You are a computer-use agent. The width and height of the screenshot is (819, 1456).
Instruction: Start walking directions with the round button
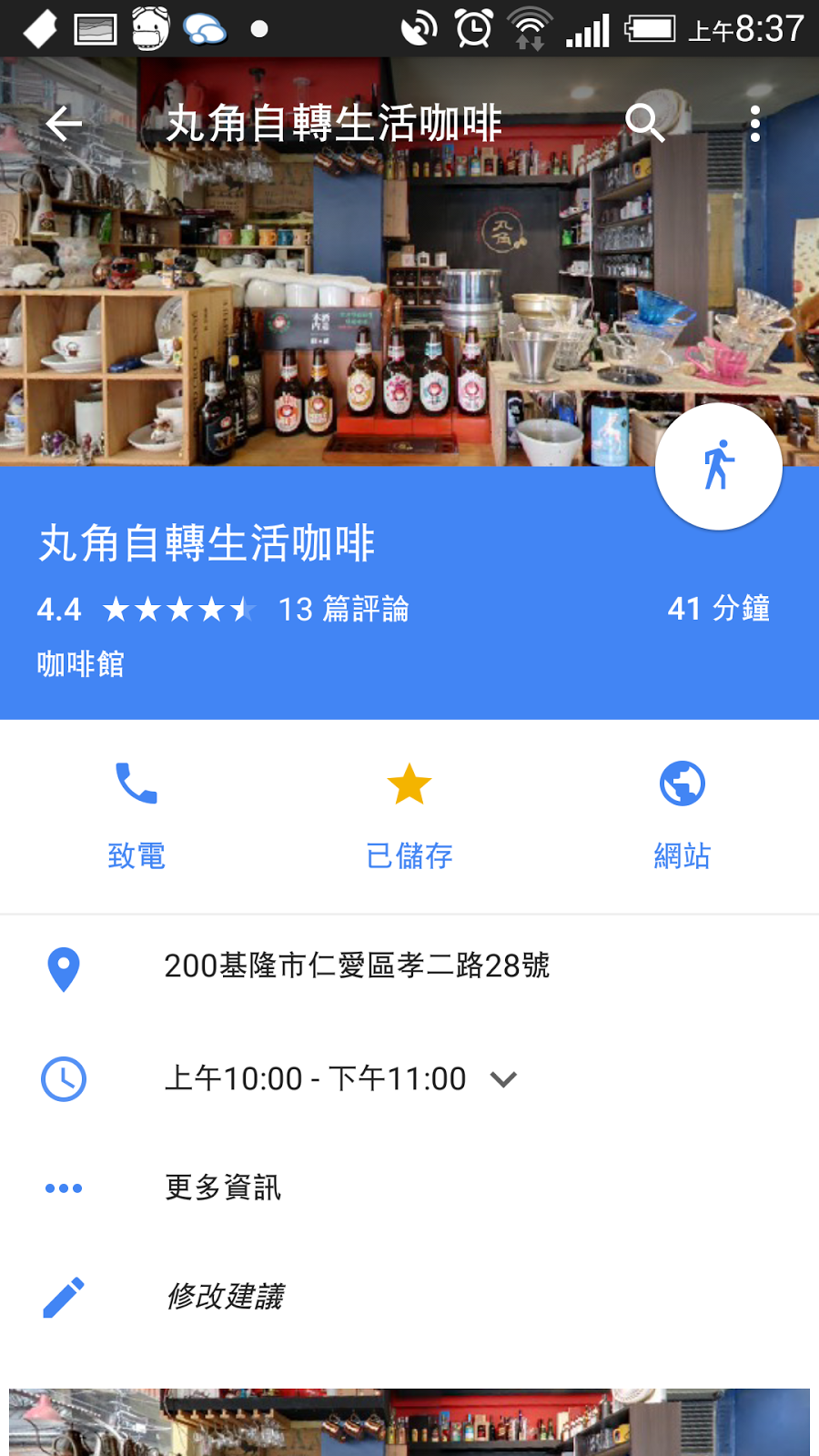pyautogui.click(x=718, y=466)
